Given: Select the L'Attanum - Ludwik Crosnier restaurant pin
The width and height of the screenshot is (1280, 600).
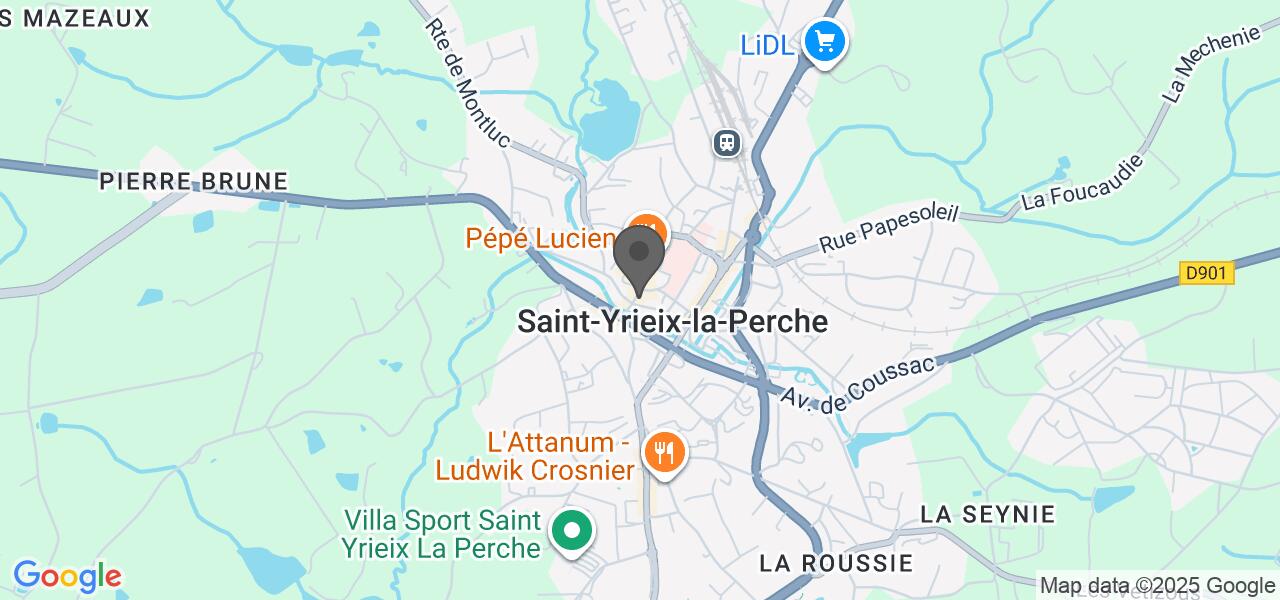Looking at the screenshot, I should 663,453.
